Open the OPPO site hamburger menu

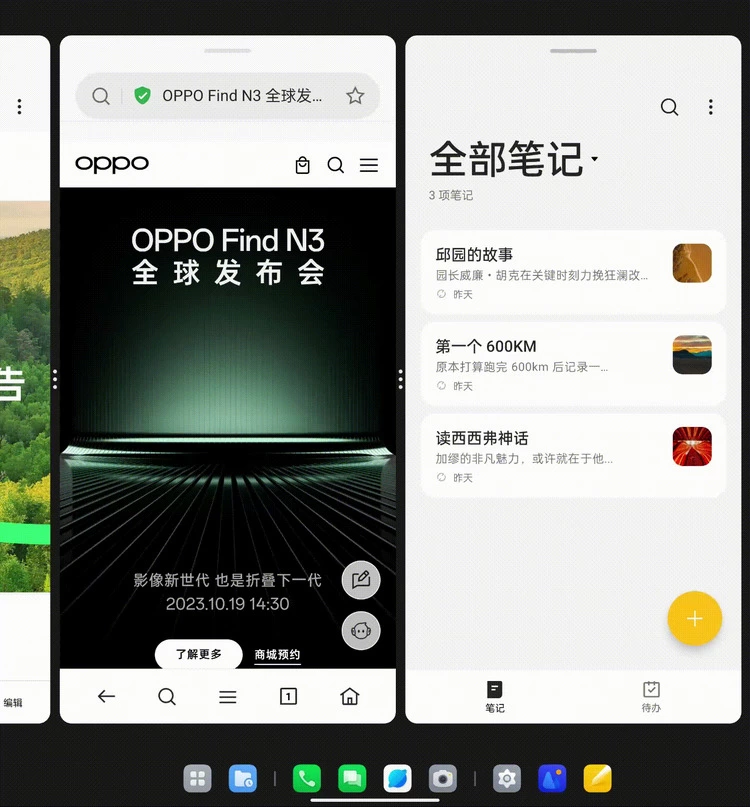tap(369, 165)
